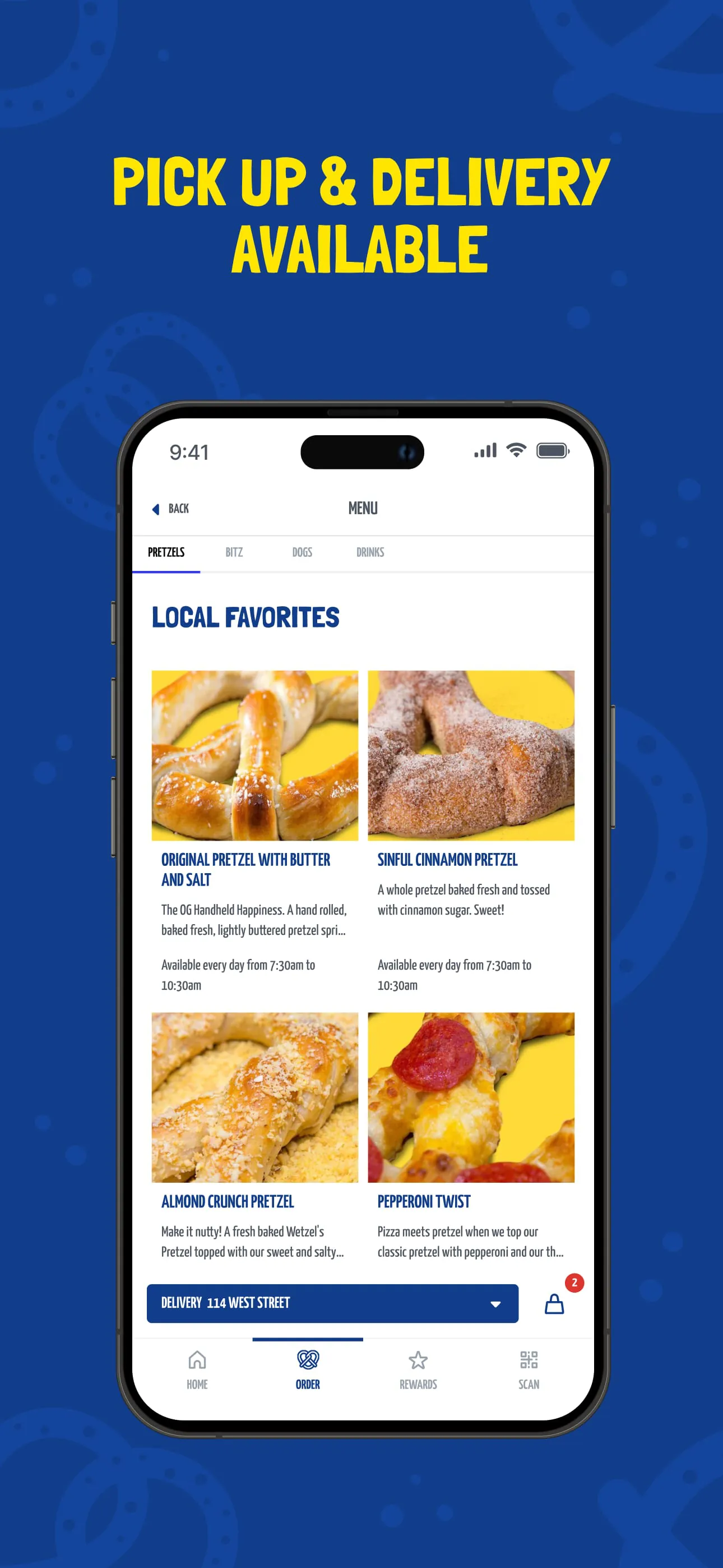723x1568 pixels.
Task: Open the DOGS menu tab
Action: pos(302,552)
